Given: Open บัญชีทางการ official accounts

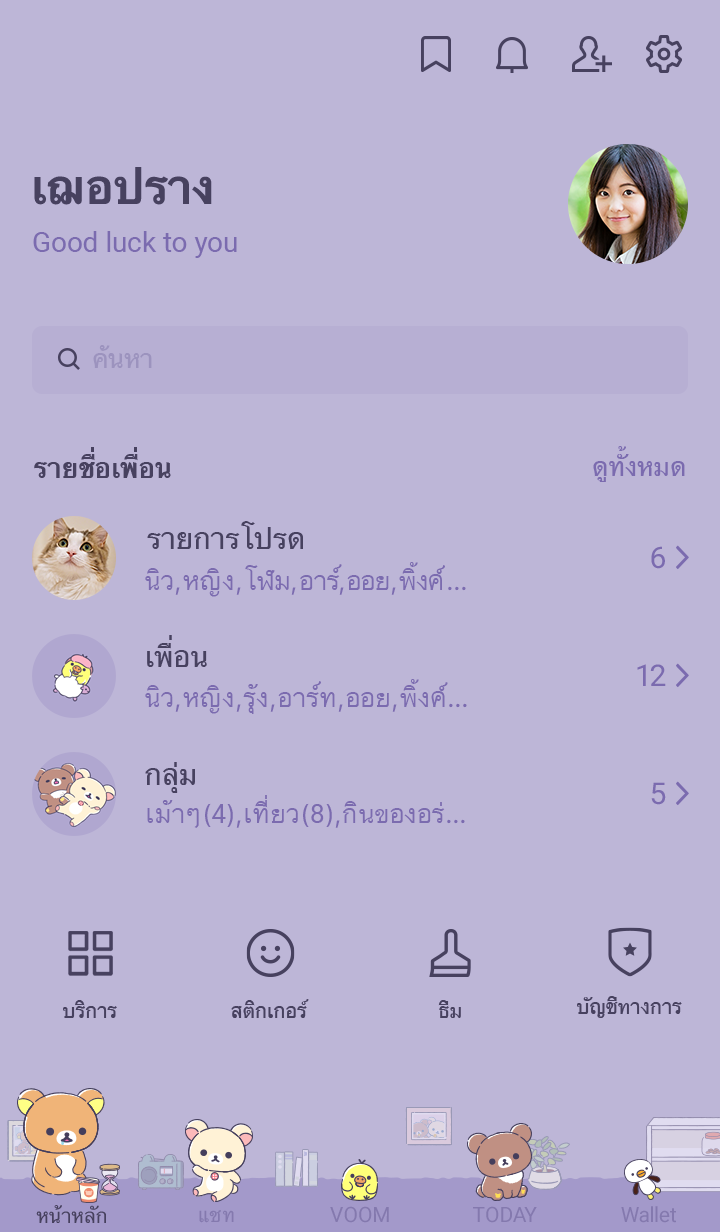Looking at the screenshot, I should (630, 972).
